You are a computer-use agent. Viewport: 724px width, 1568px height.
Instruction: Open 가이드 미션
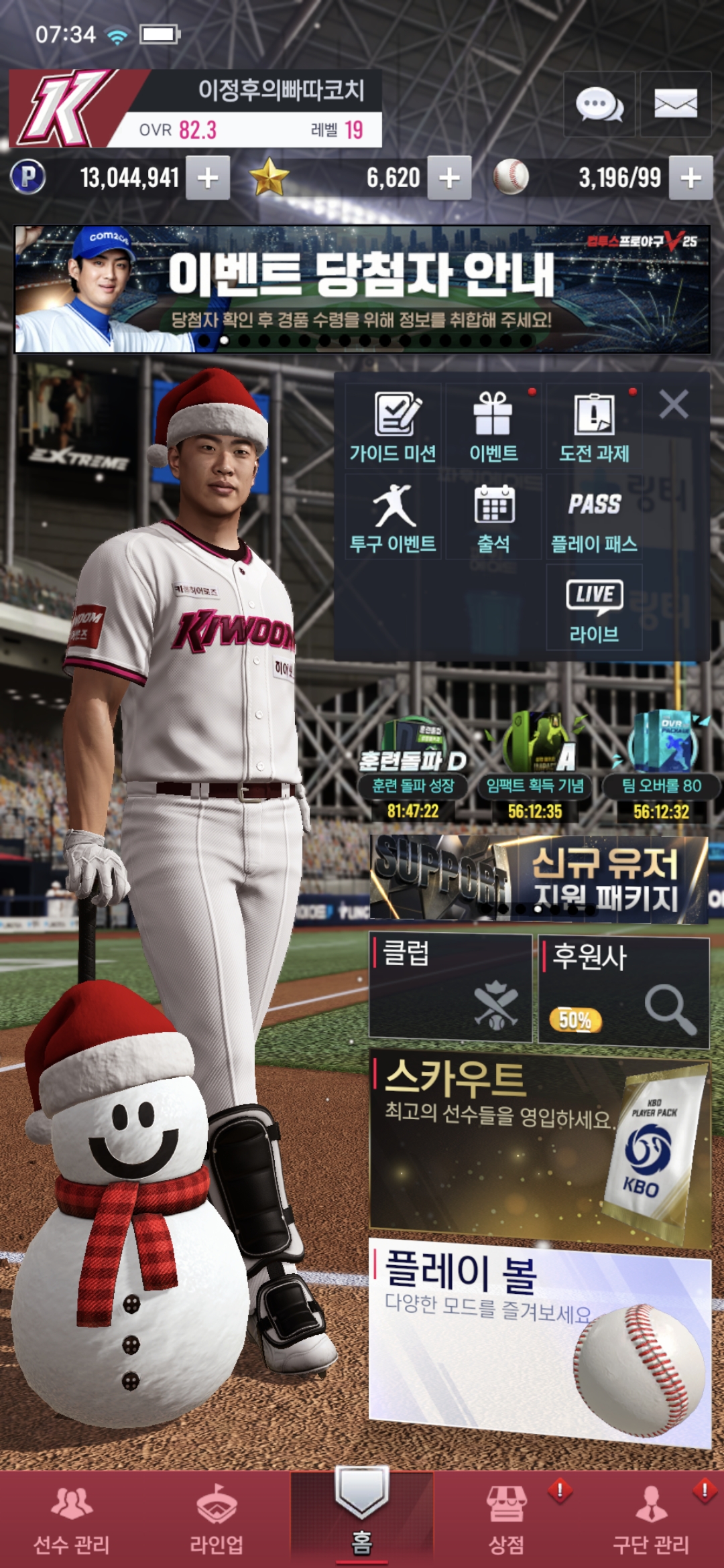(x=394, y=427)
